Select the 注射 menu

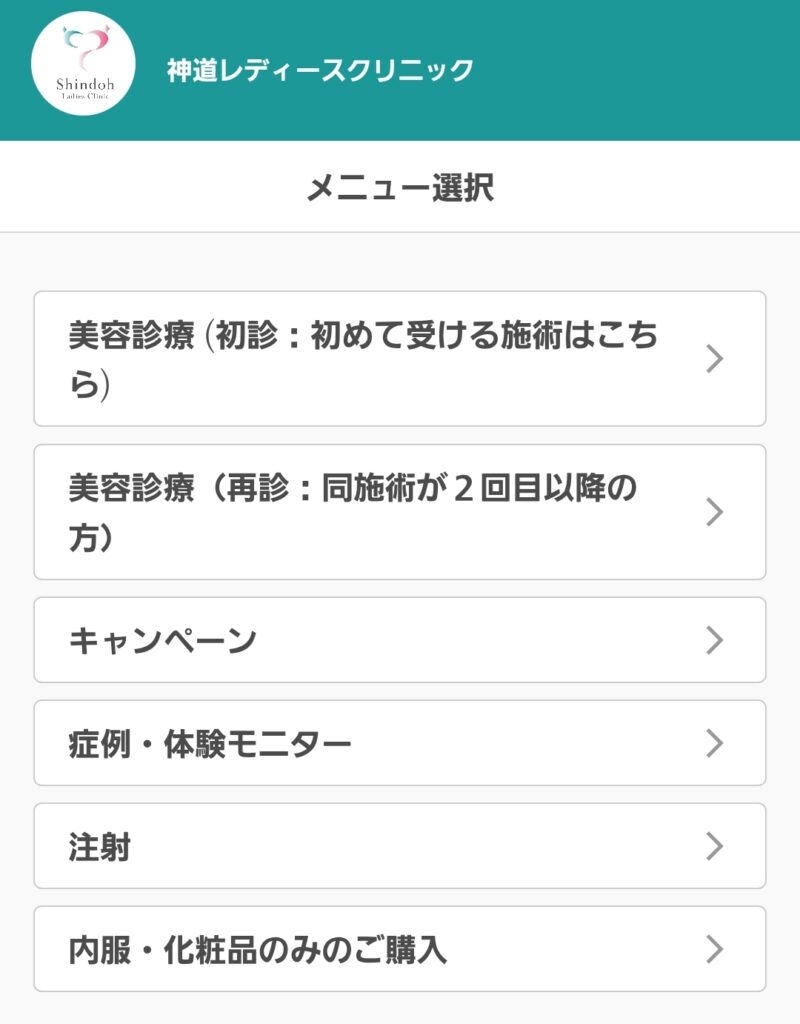pyautogui.click(x=400, y=846)
